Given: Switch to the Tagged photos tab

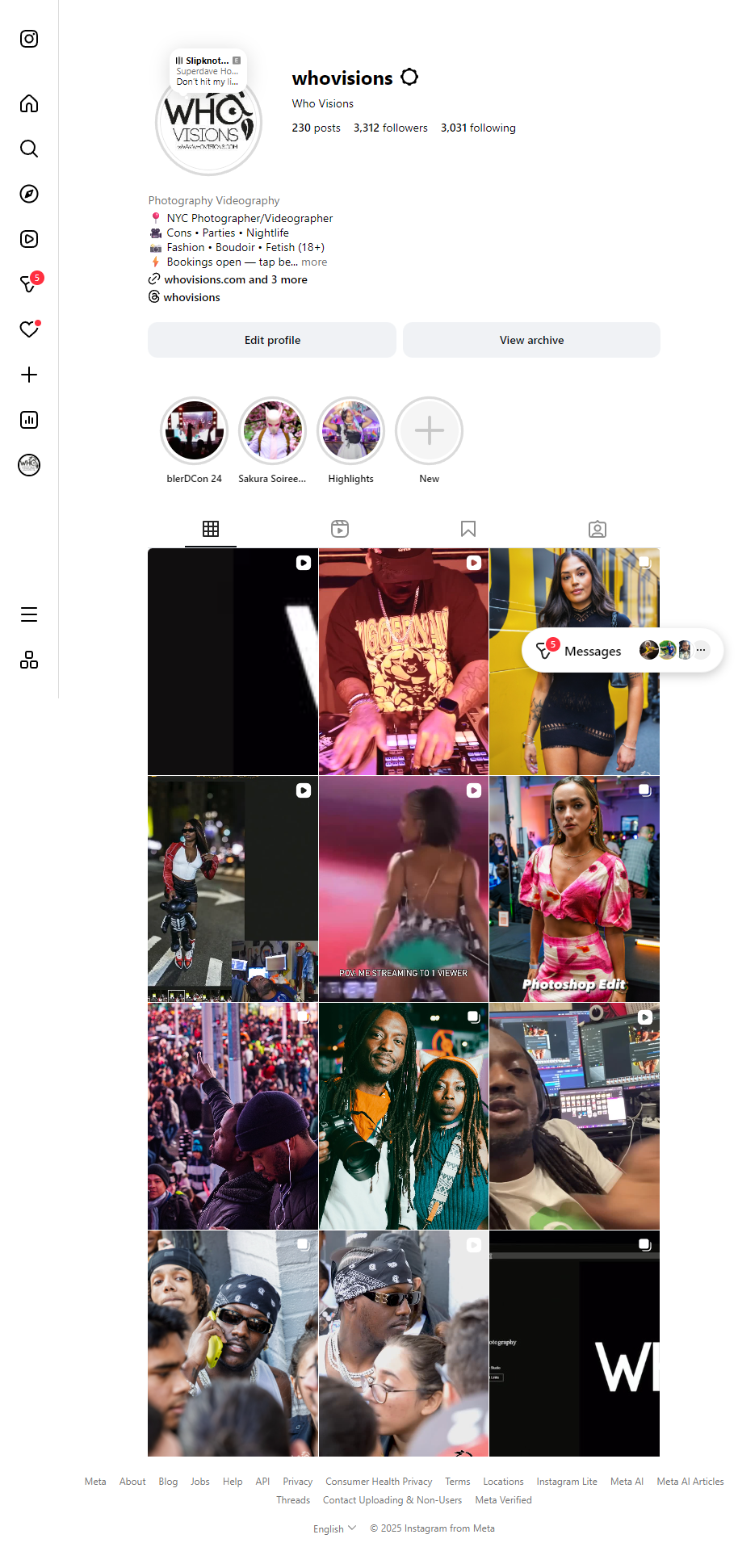Looking at the screenshot, I should click(x=597, y=529).
